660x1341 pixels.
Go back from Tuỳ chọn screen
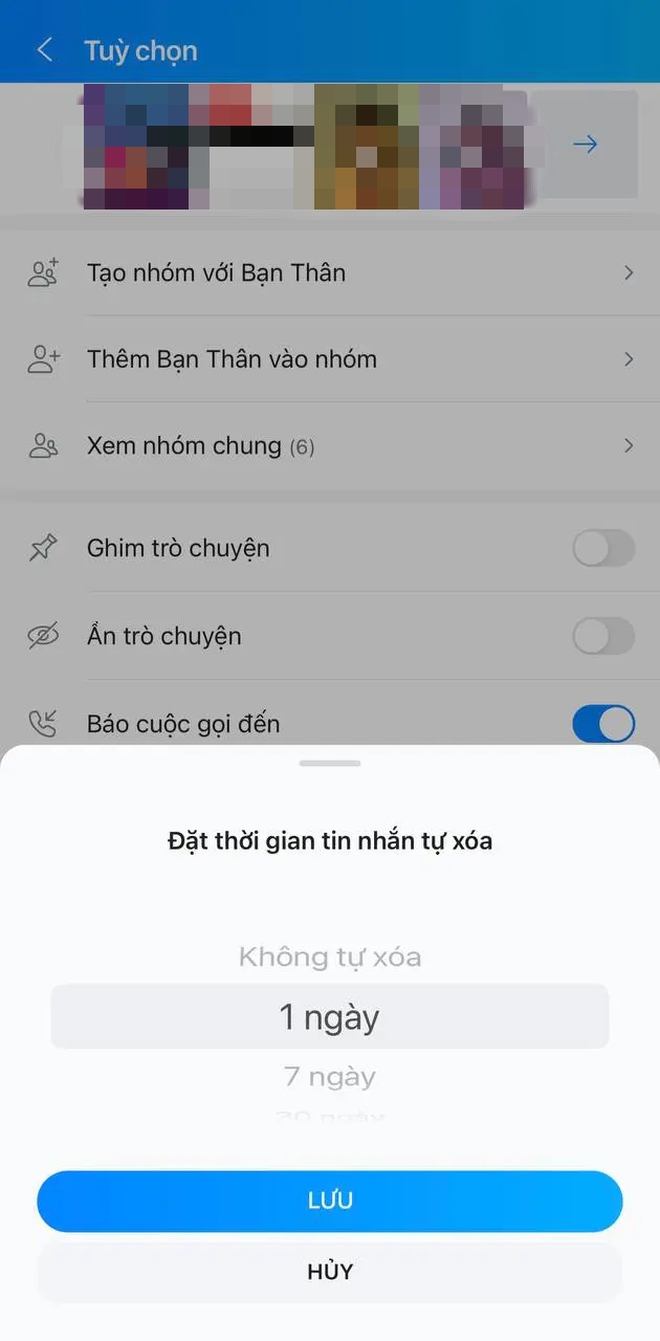(44, 50)
